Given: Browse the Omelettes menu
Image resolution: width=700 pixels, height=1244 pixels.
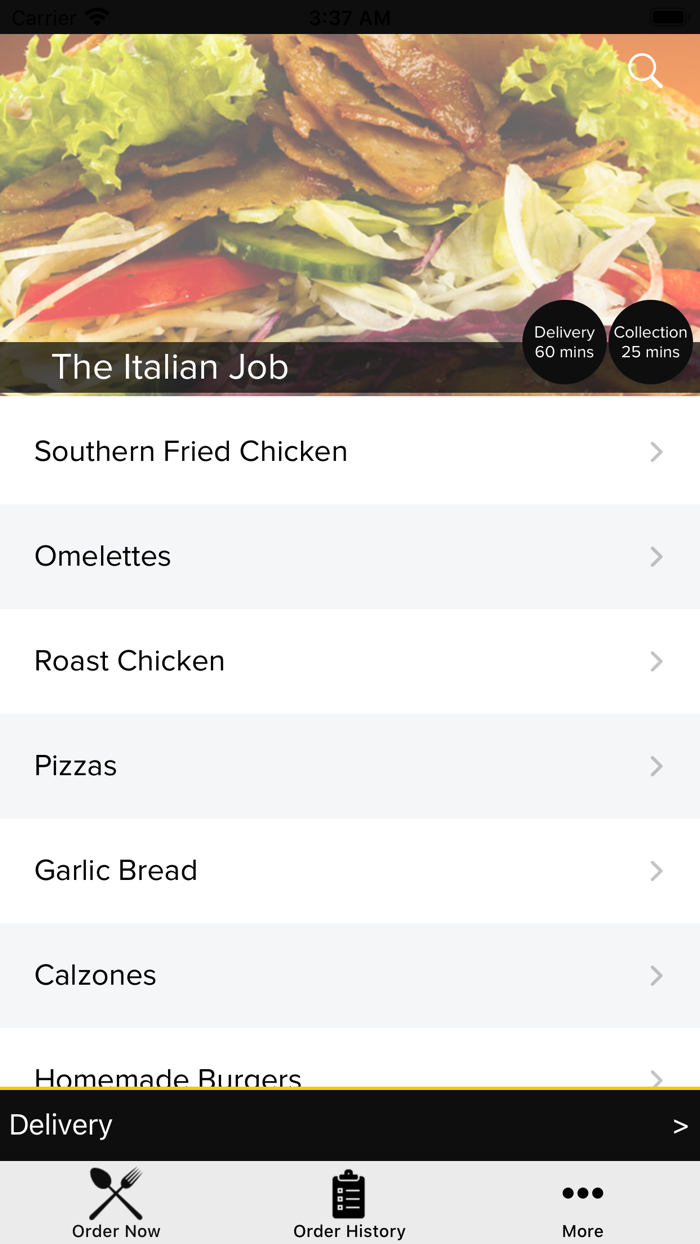Looking at the screenshot, I should point(350,557).
